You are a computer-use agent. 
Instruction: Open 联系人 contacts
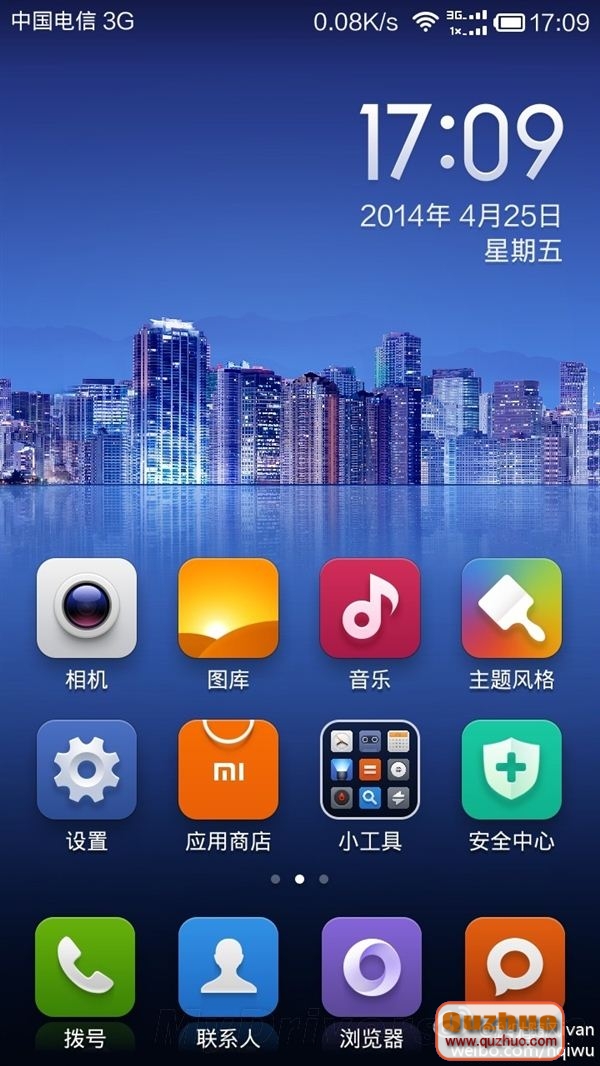tap(228, 967)
